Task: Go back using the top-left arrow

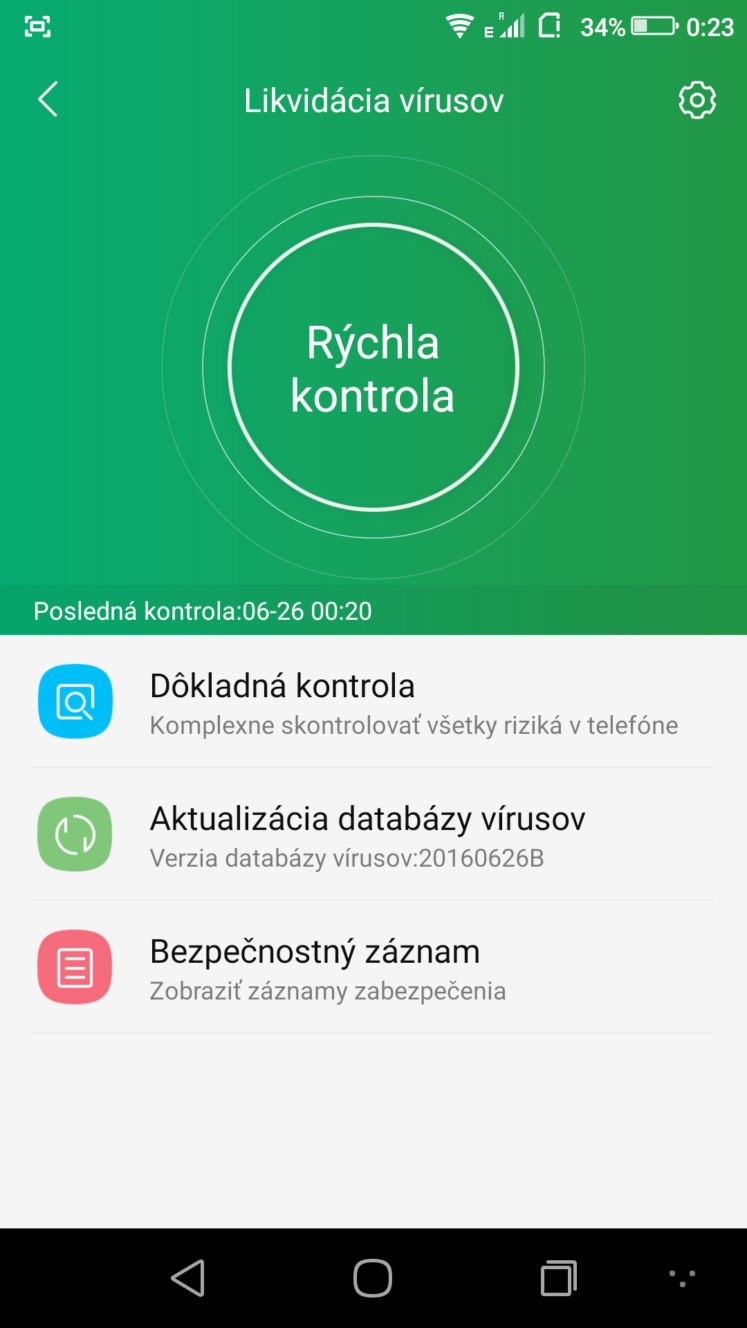Action: pos(47,100)
